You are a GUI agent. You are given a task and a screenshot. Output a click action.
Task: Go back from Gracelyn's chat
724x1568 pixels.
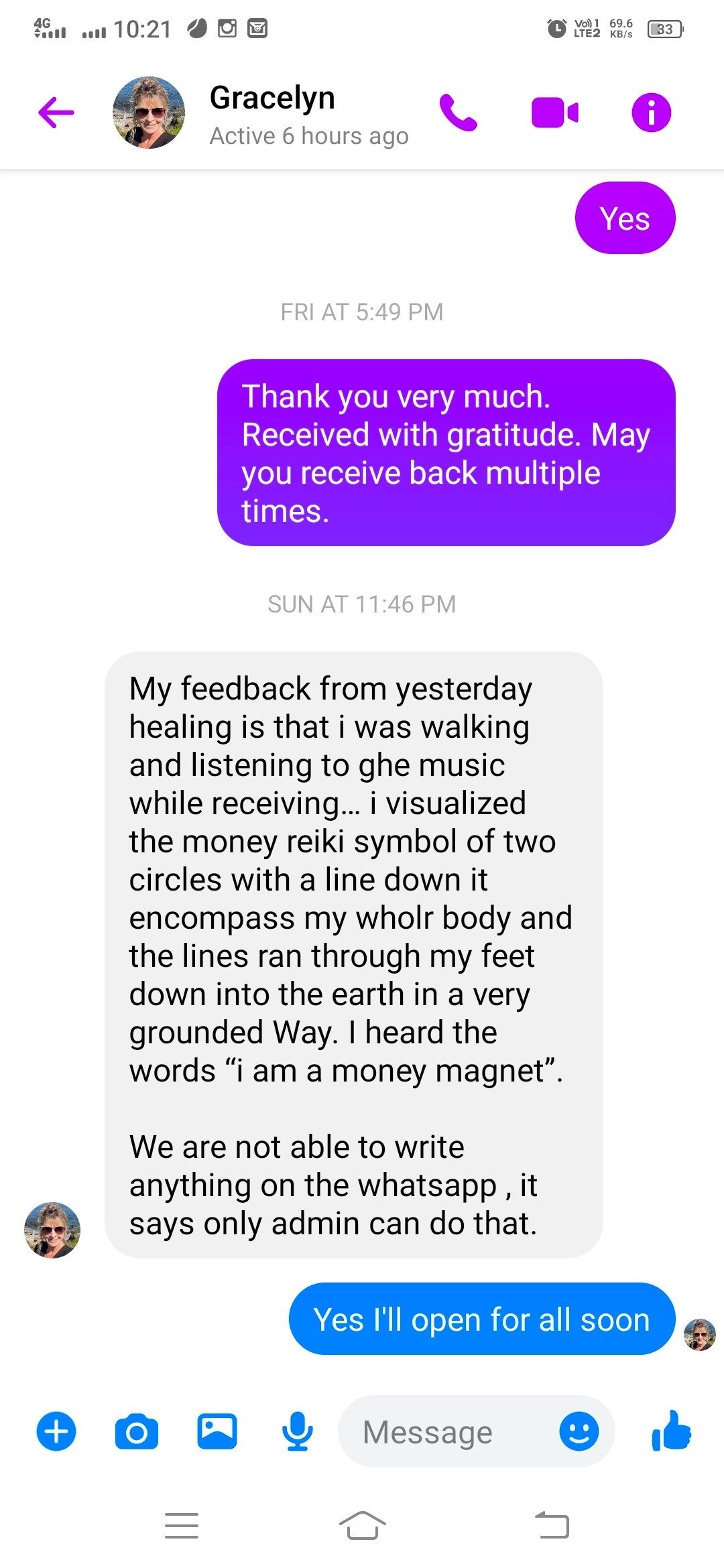click(56, 112)
